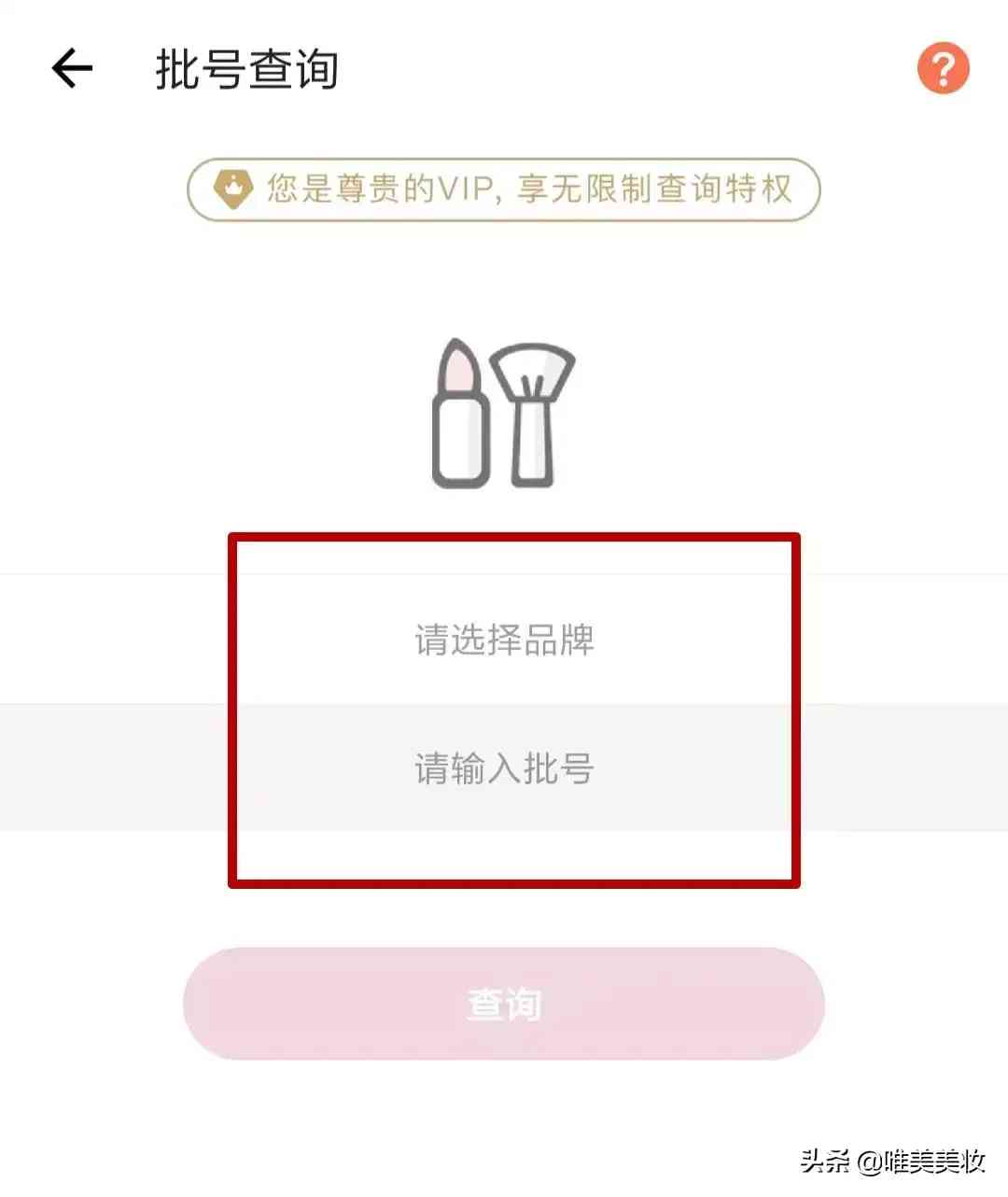This screenshot has height=1197, width=1008.
Task: Open the orange help question mark
Action: [x=943, y=68]
